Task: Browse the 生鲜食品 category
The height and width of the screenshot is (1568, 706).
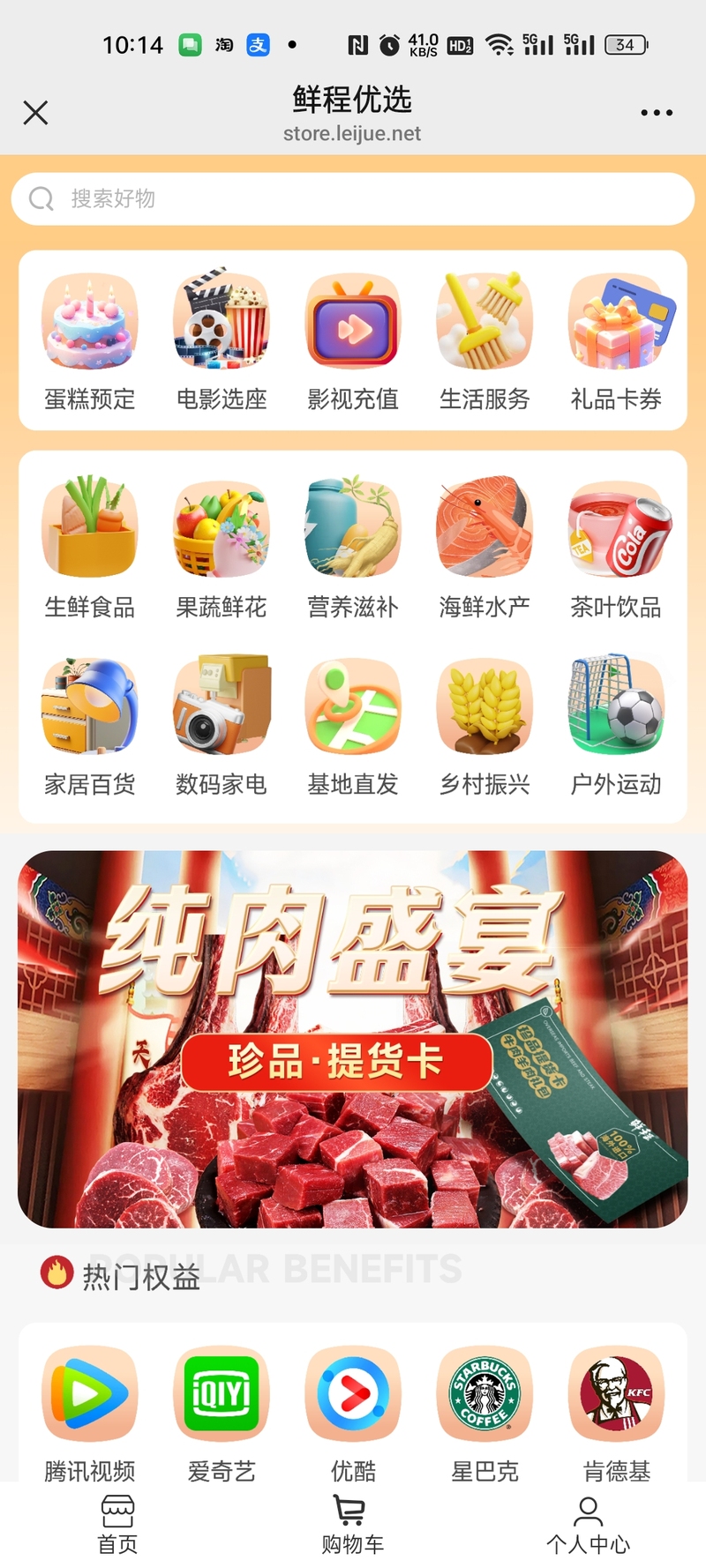Action: [x=90, y=547]
